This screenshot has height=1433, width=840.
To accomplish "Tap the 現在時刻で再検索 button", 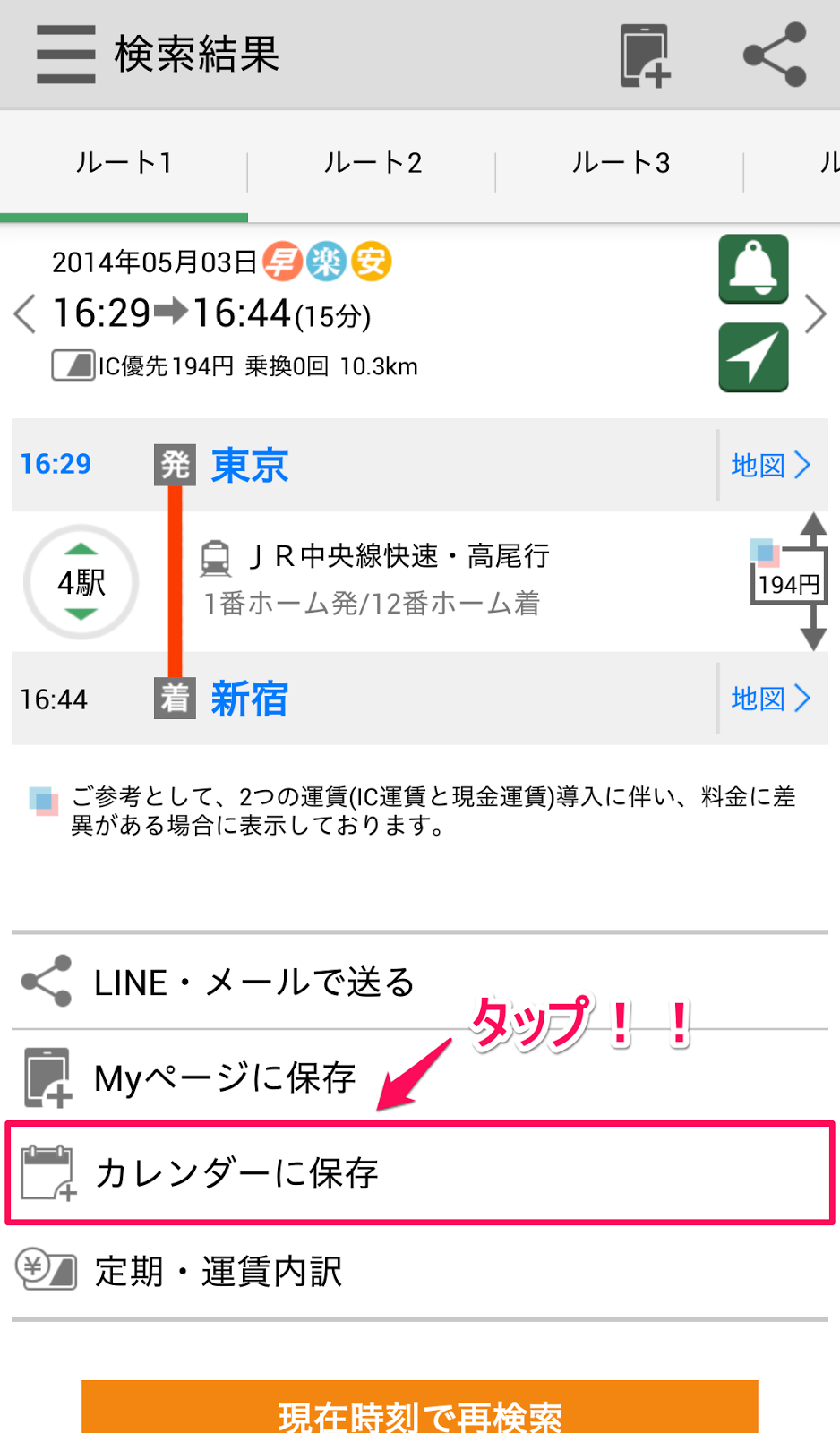I will tap(419, 1412).
